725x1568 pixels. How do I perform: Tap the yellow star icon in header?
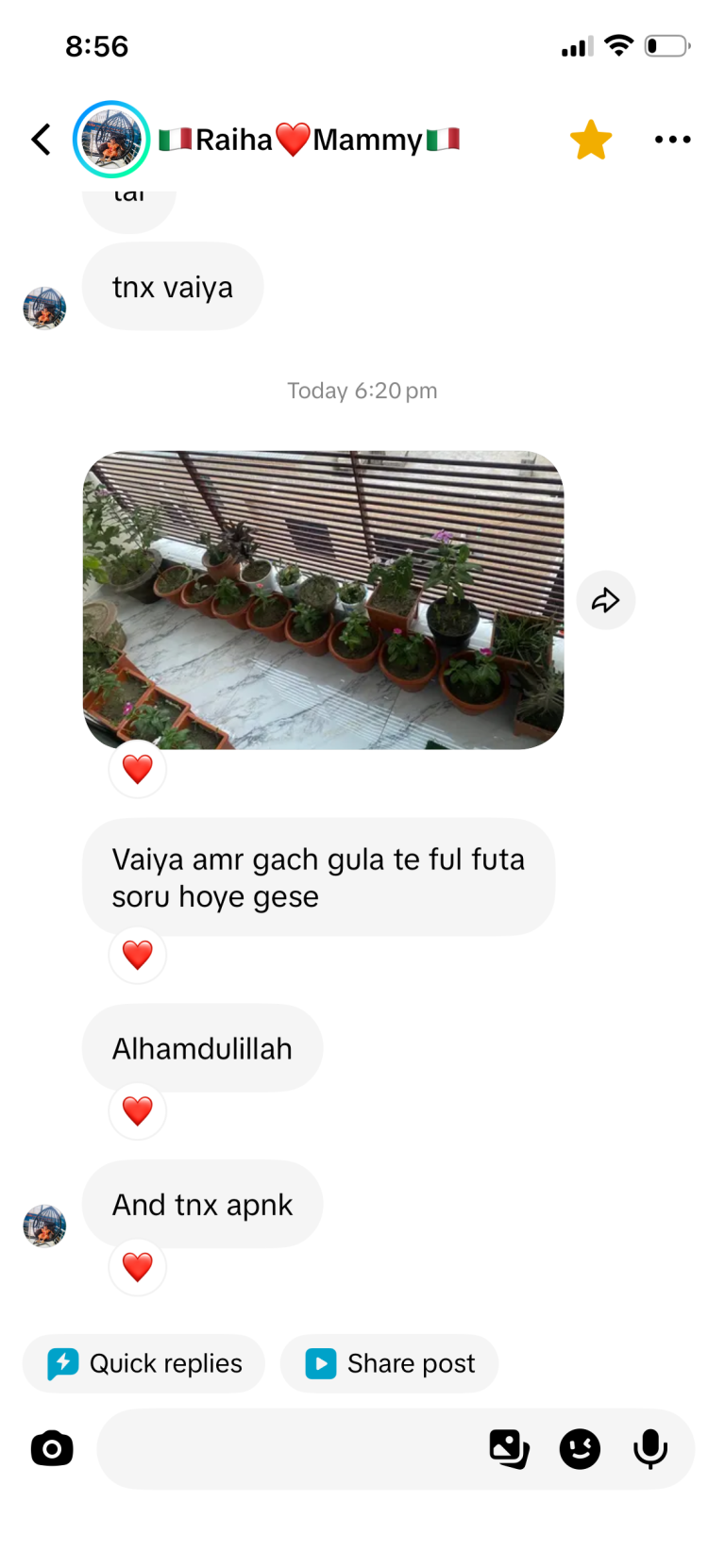click(x=591, y=140)
